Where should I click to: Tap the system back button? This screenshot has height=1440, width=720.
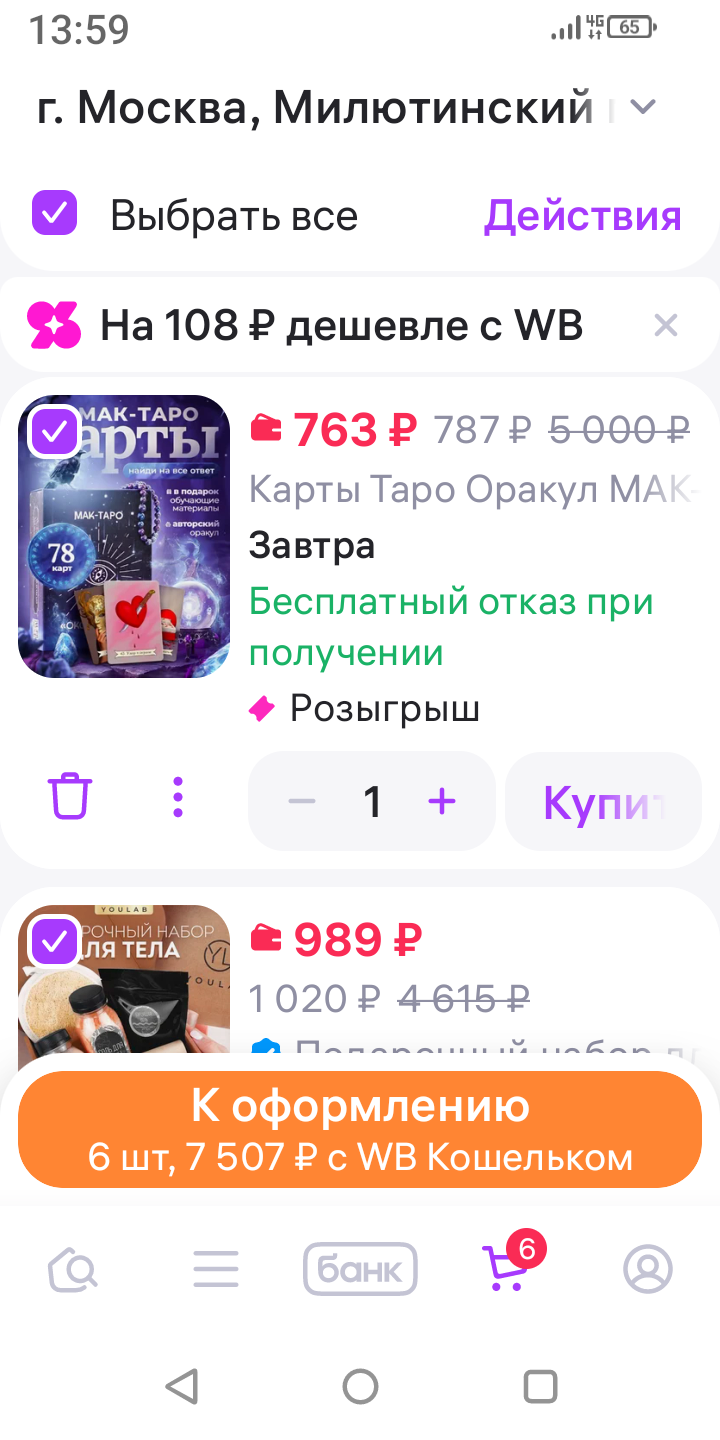tap(181, 1387)
